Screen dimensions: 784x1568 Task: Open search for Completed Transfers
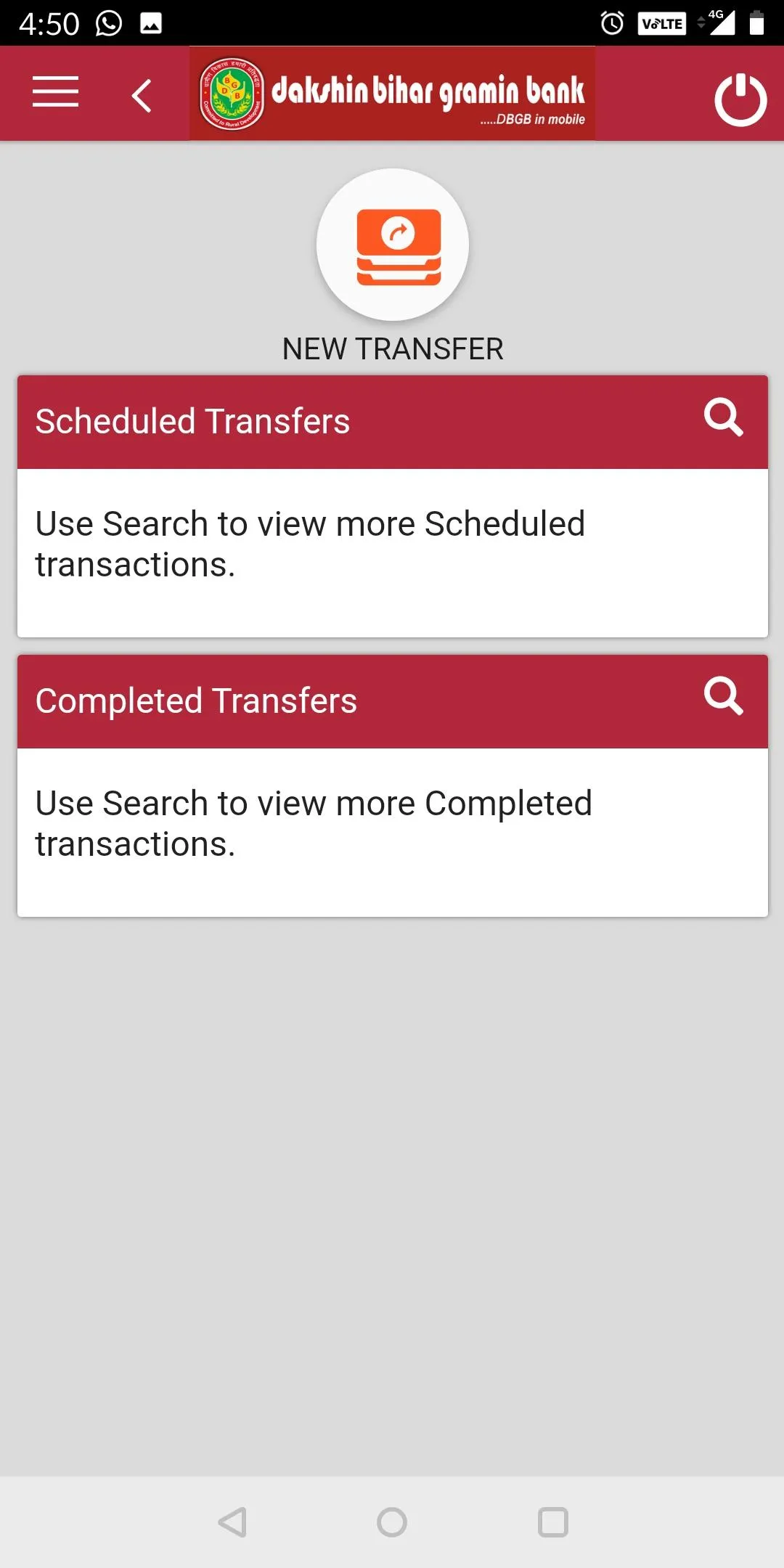click(723, 697)
